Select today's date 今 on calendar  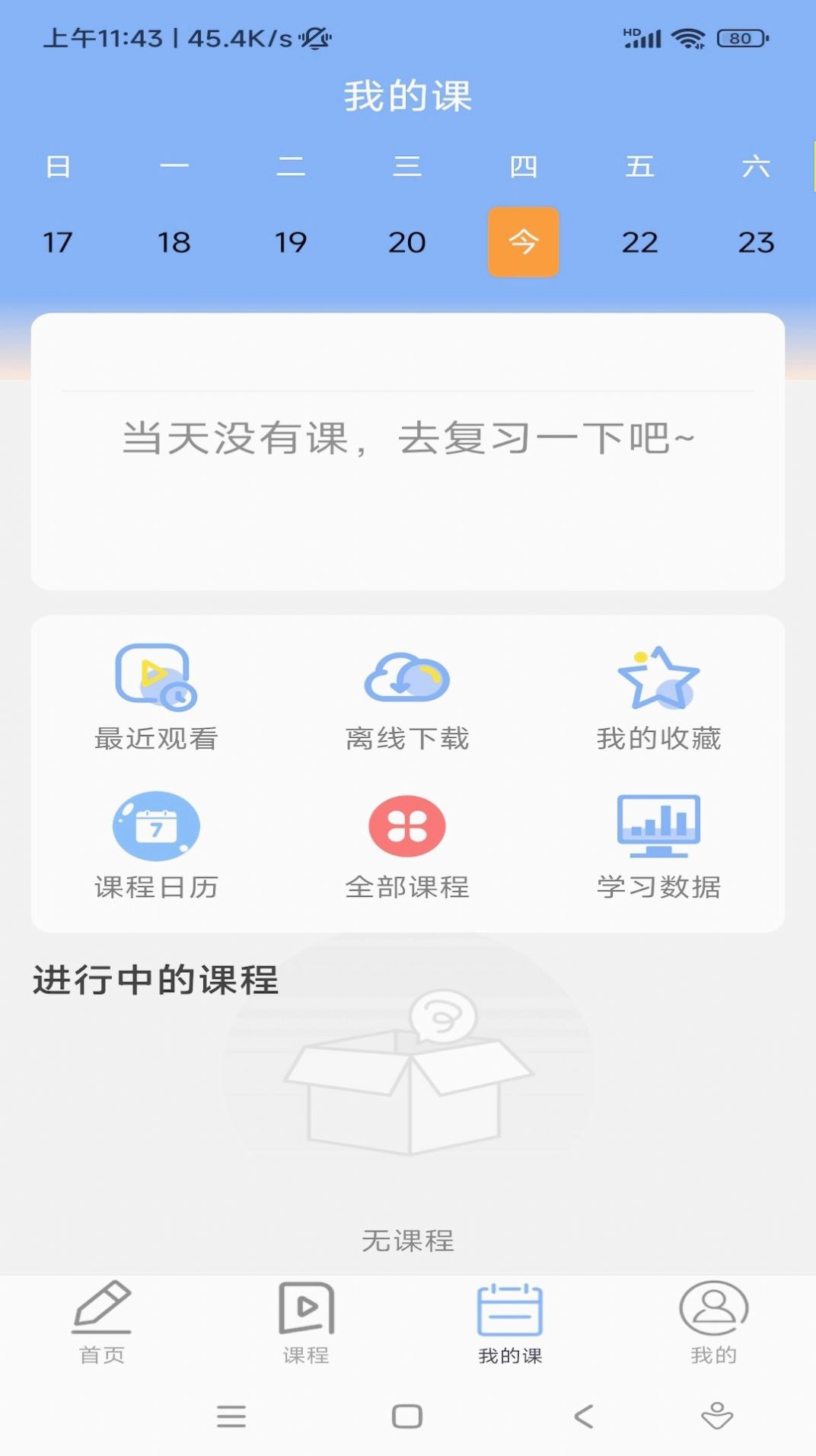pos(523,242)
